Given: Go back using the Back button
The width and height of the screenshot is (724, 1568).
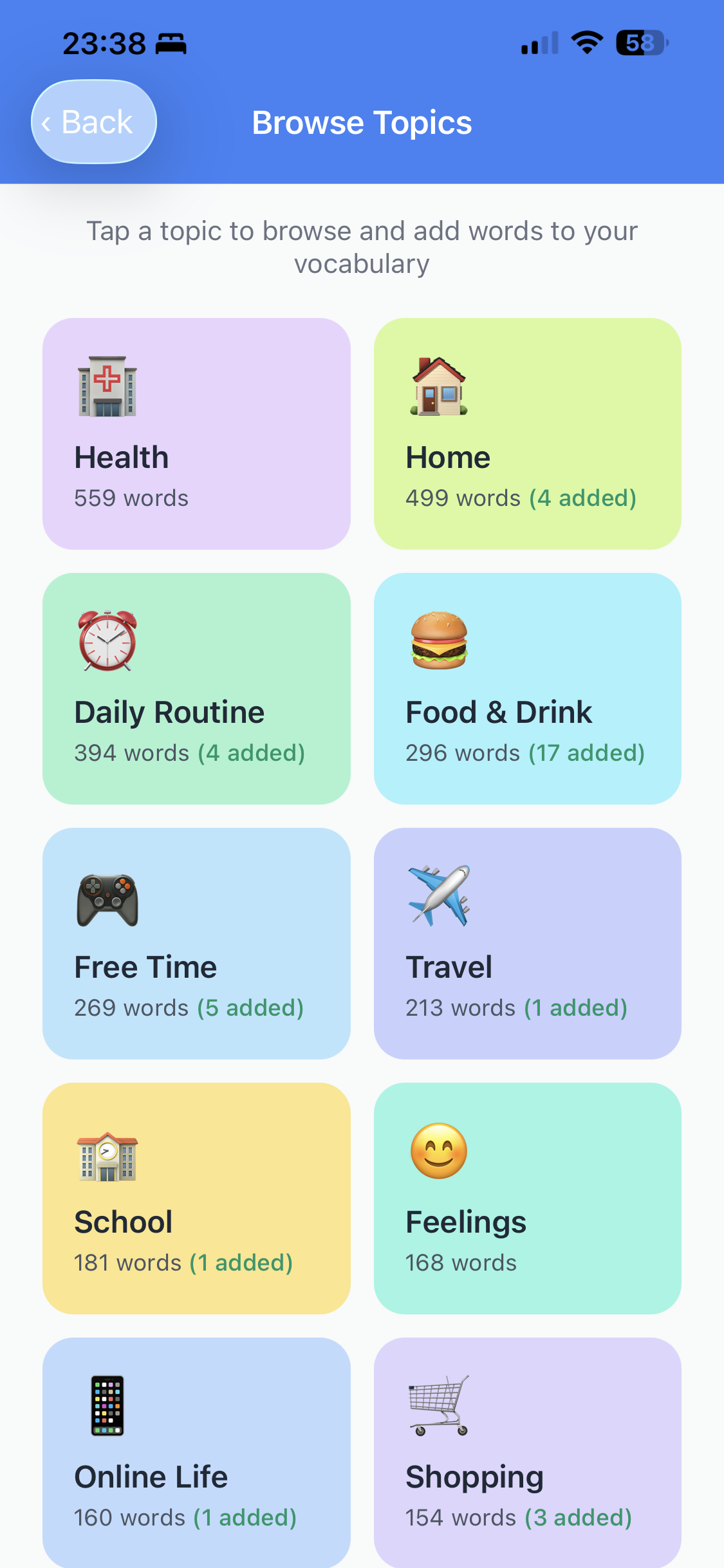Looking at the screenshot, I should click(x=94, y=122).
